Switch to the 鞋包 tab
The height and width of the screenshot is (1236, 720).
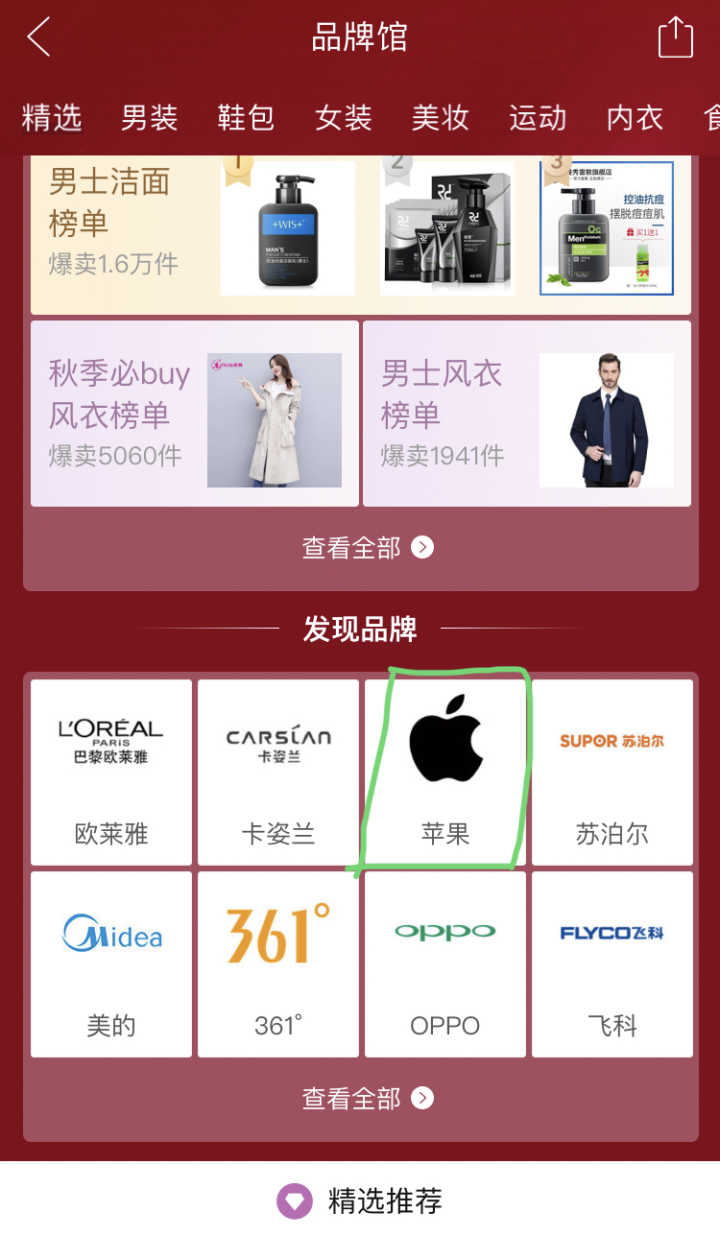pyautogui.click(x=246, y=118)
